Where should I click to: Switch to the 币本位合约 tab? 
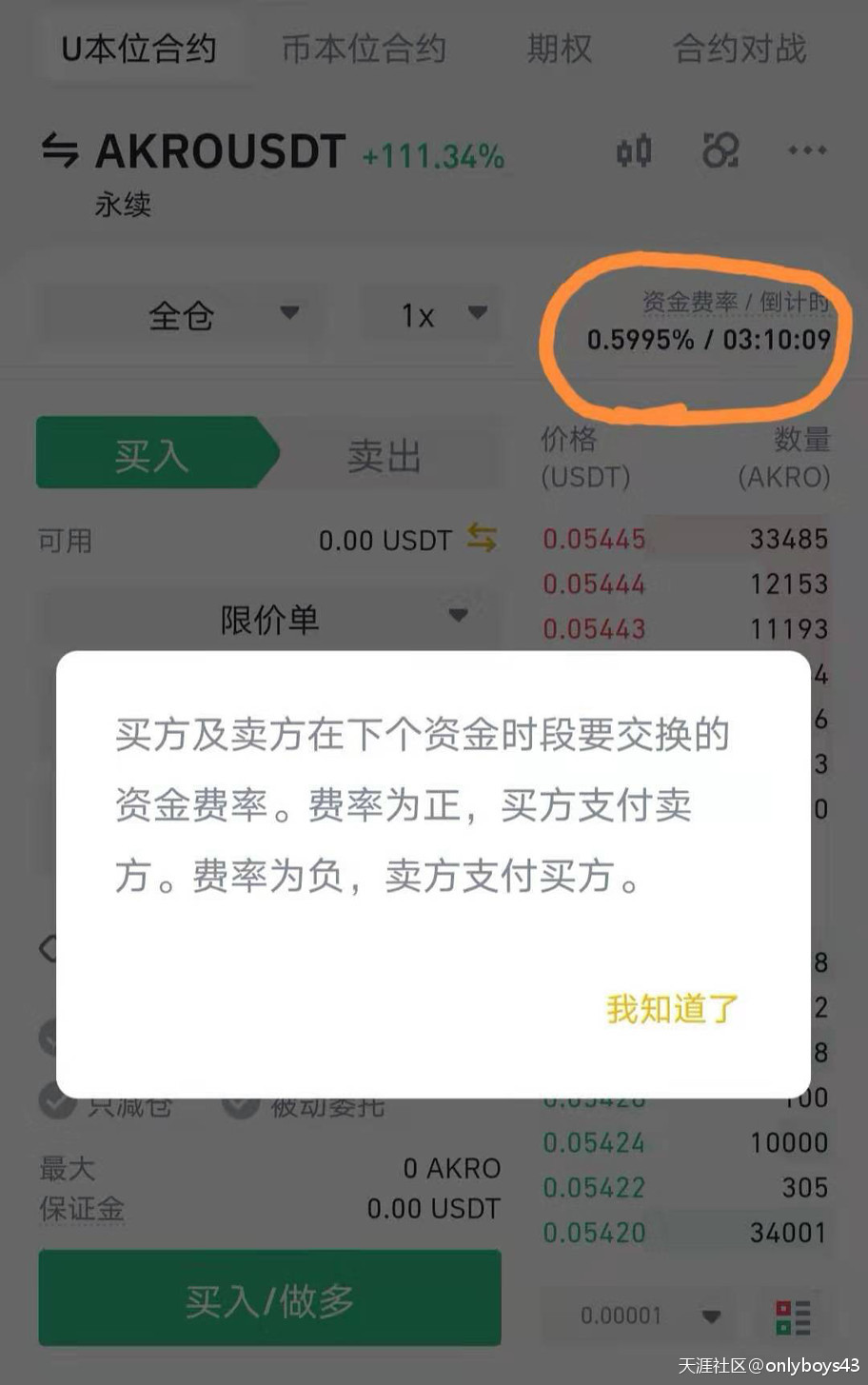pos(364,49)
